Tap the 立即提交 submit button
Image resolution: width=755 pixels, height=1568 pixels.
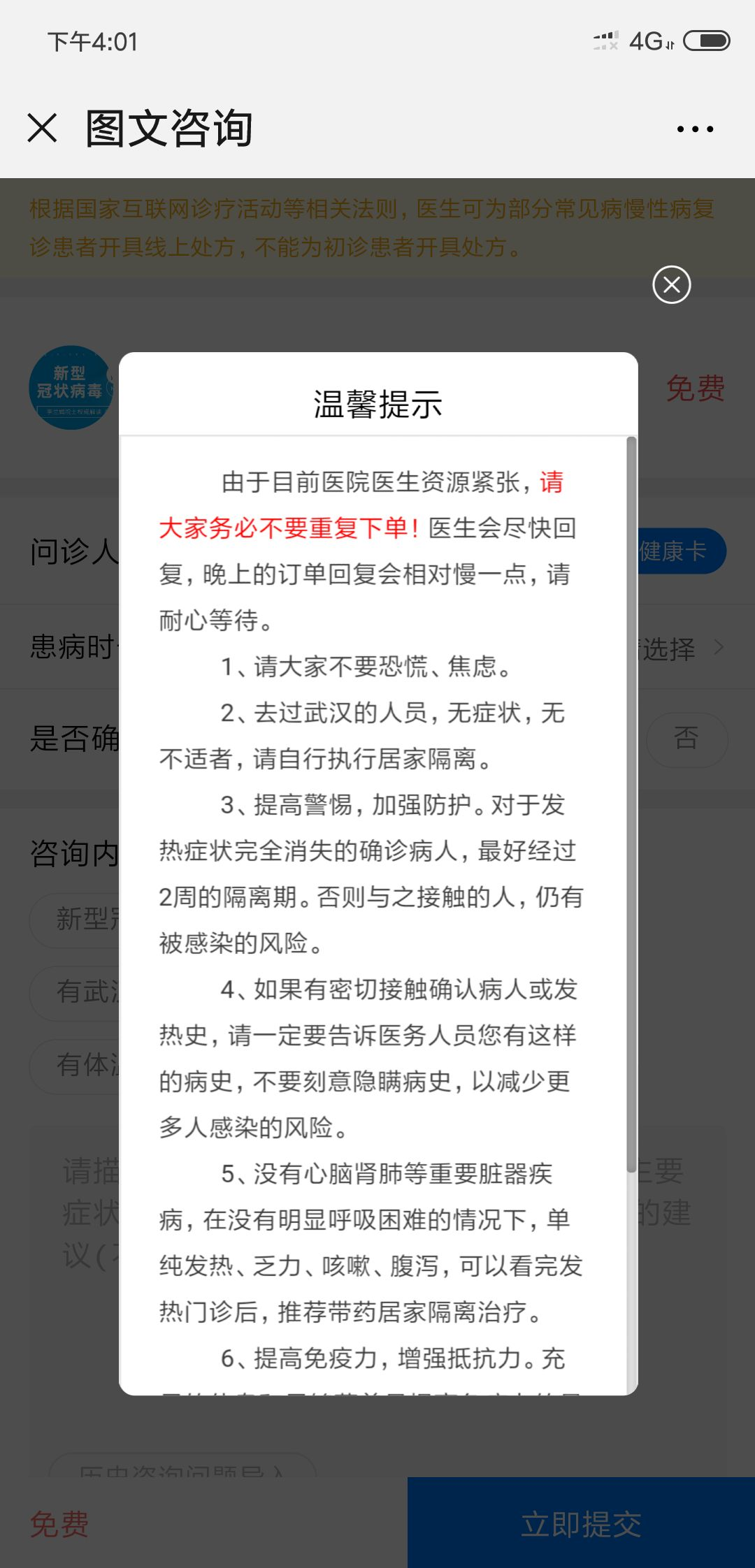(580, 1523)
